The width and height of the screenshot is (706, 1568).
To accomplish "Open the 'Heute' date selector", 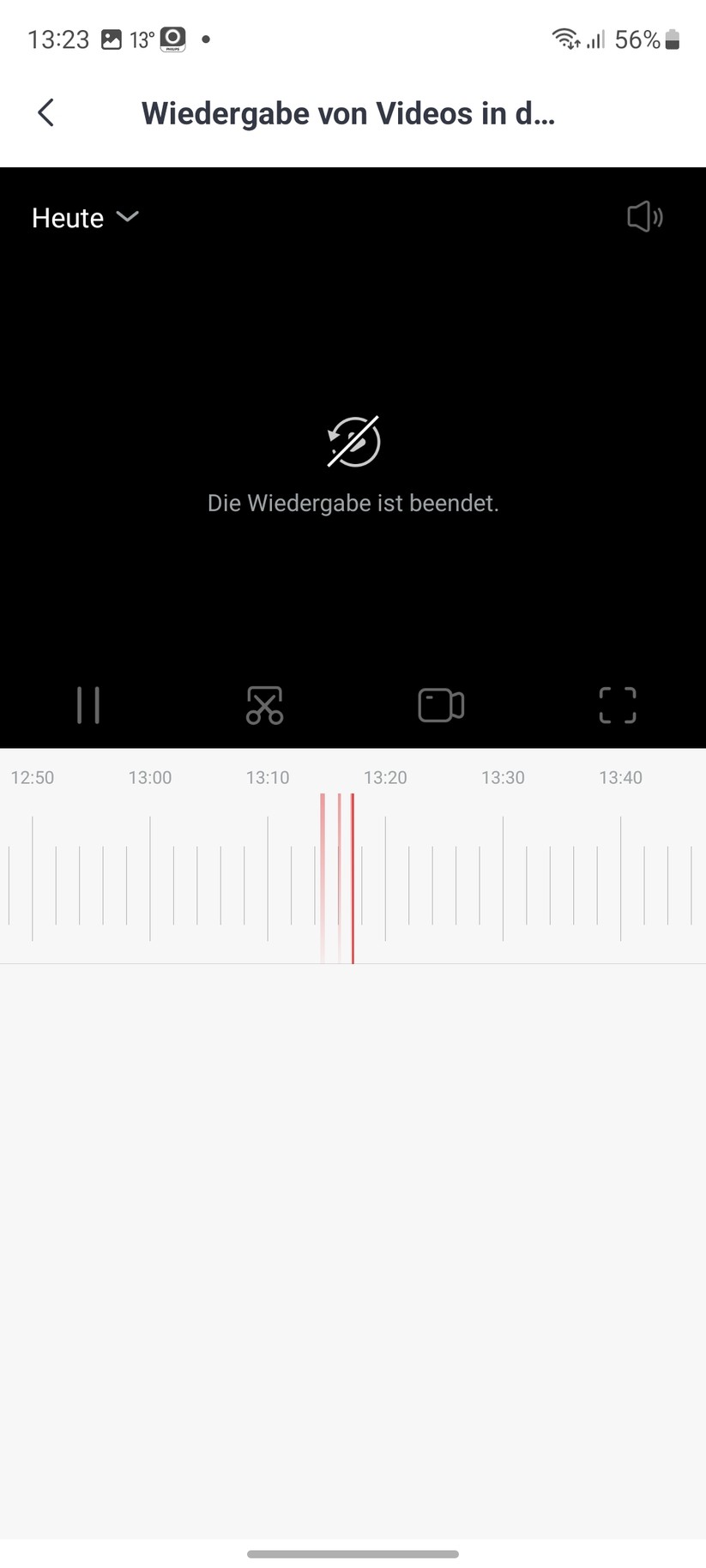I will pos(67,218).
